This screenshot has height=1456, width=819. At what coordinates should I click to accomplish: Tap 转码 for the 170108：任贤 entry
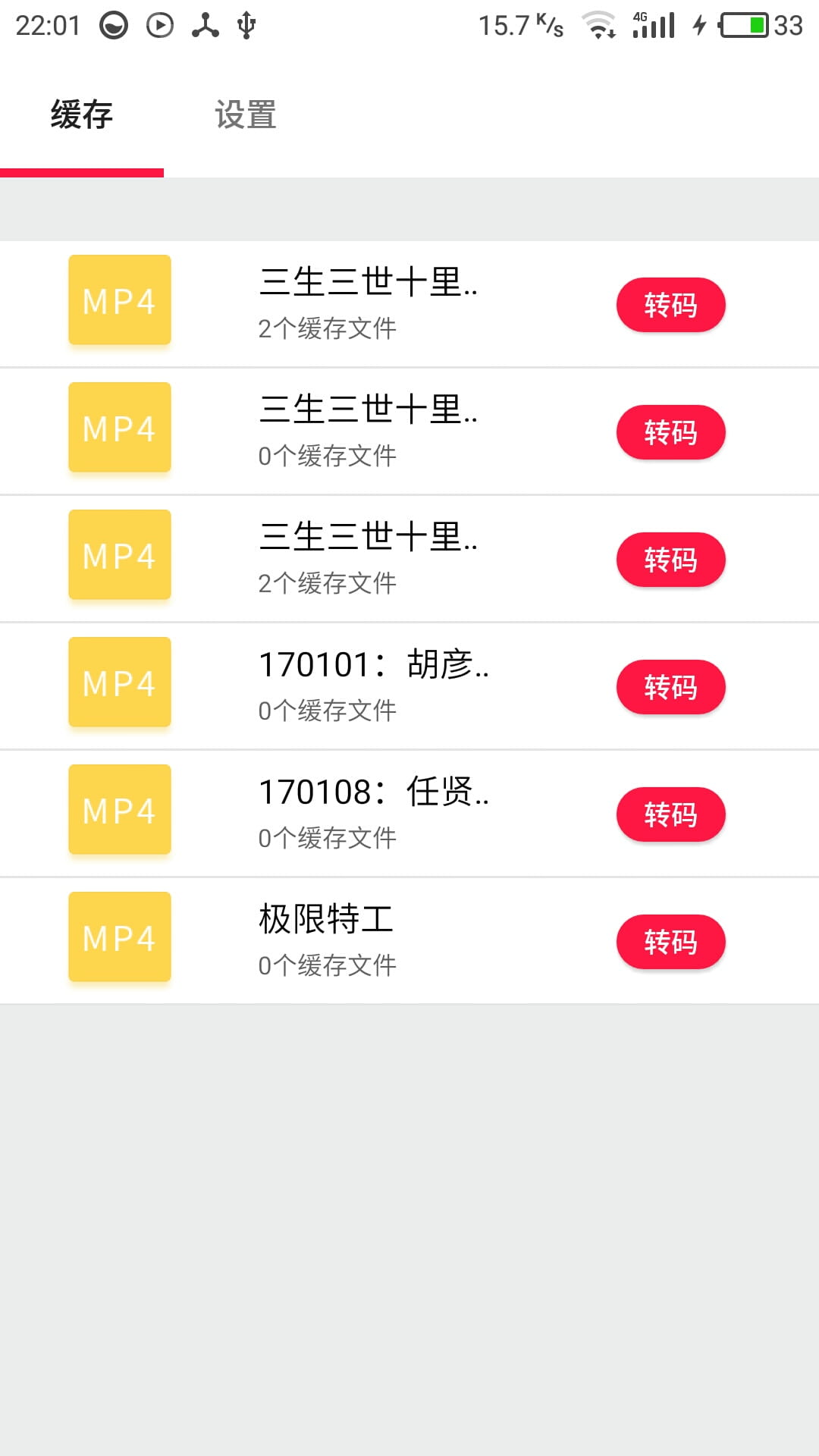click(x=670, y=814)
